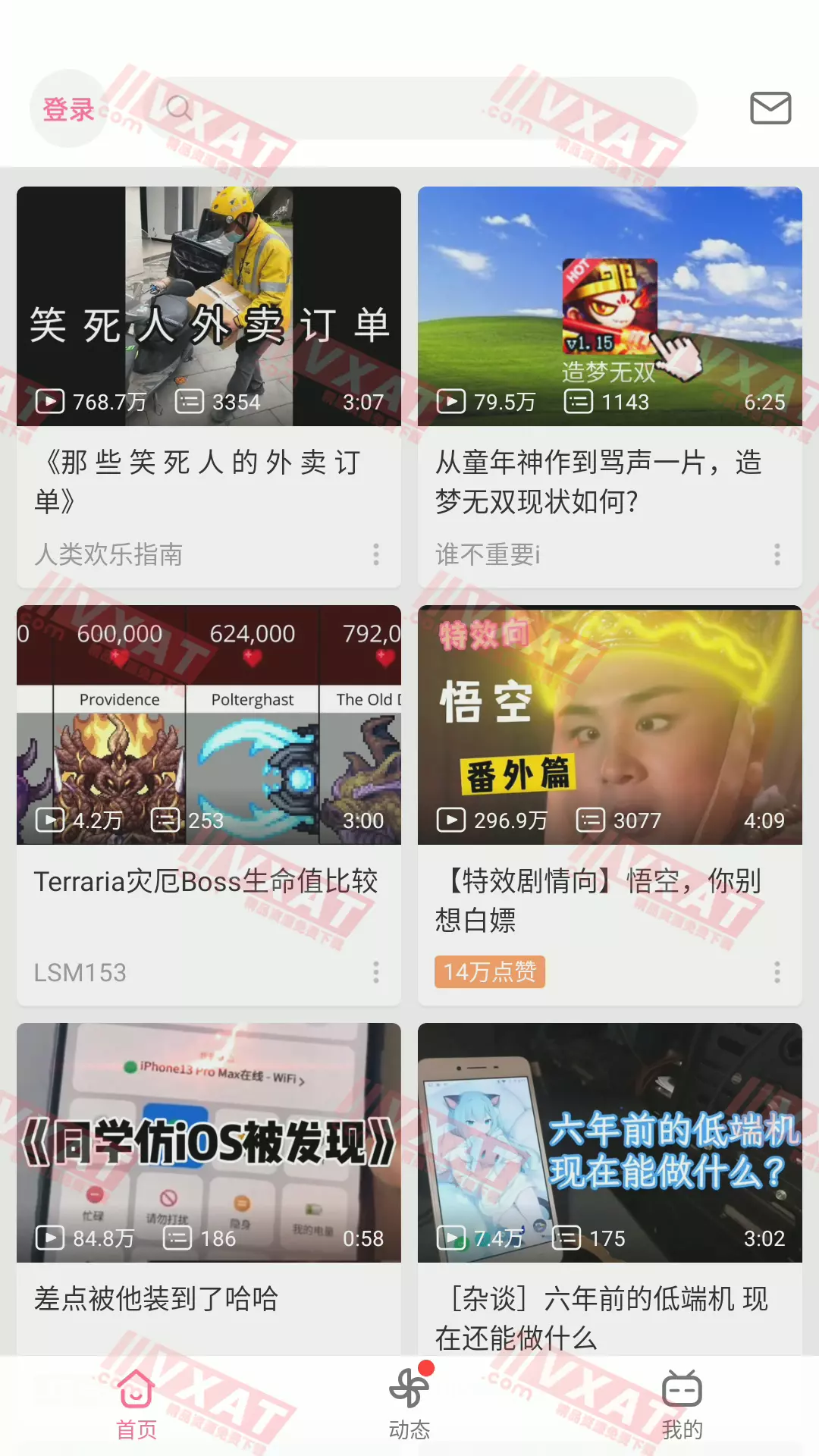Tap the search magnifier icon

(180, 108)
